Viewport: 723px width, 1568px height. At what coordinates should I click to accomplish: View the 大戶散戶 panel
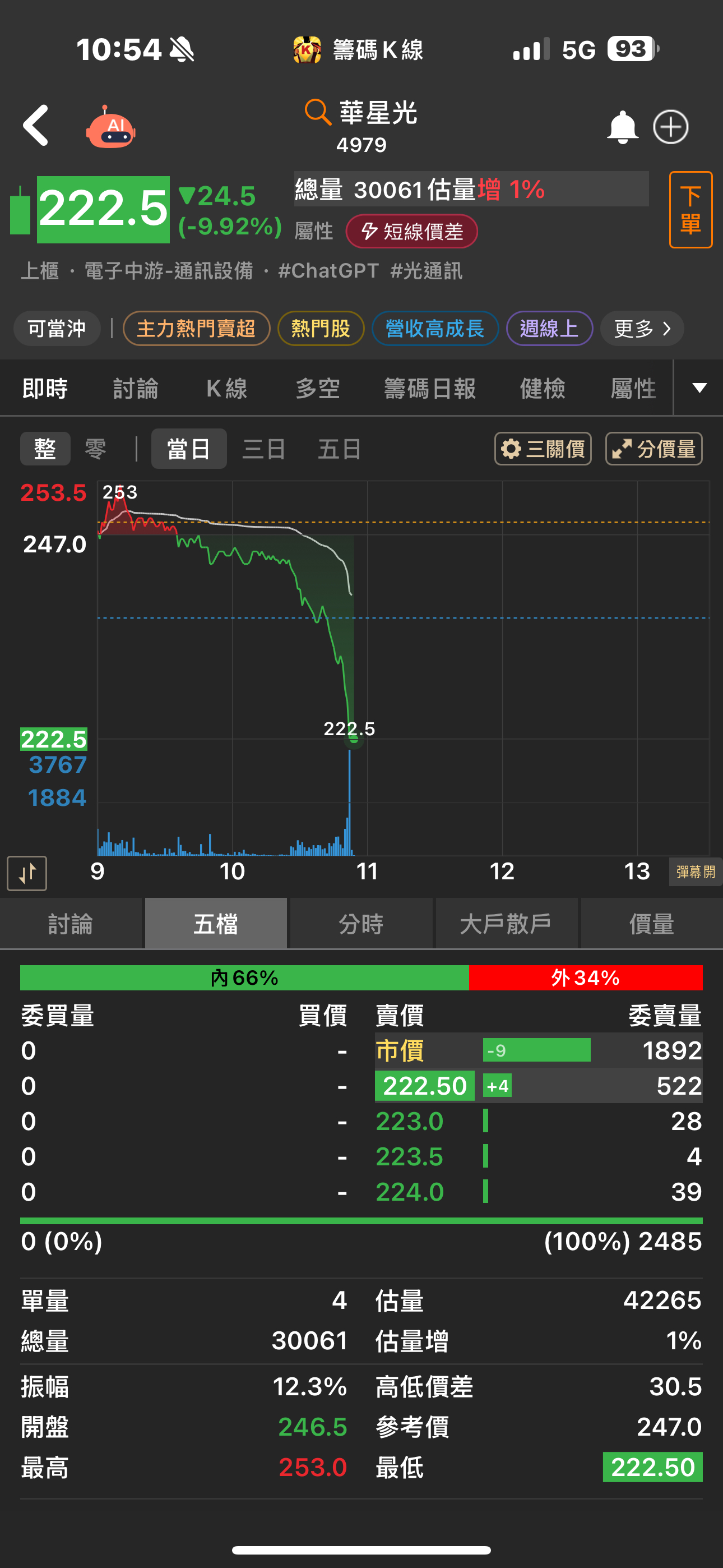click(506, 924)
